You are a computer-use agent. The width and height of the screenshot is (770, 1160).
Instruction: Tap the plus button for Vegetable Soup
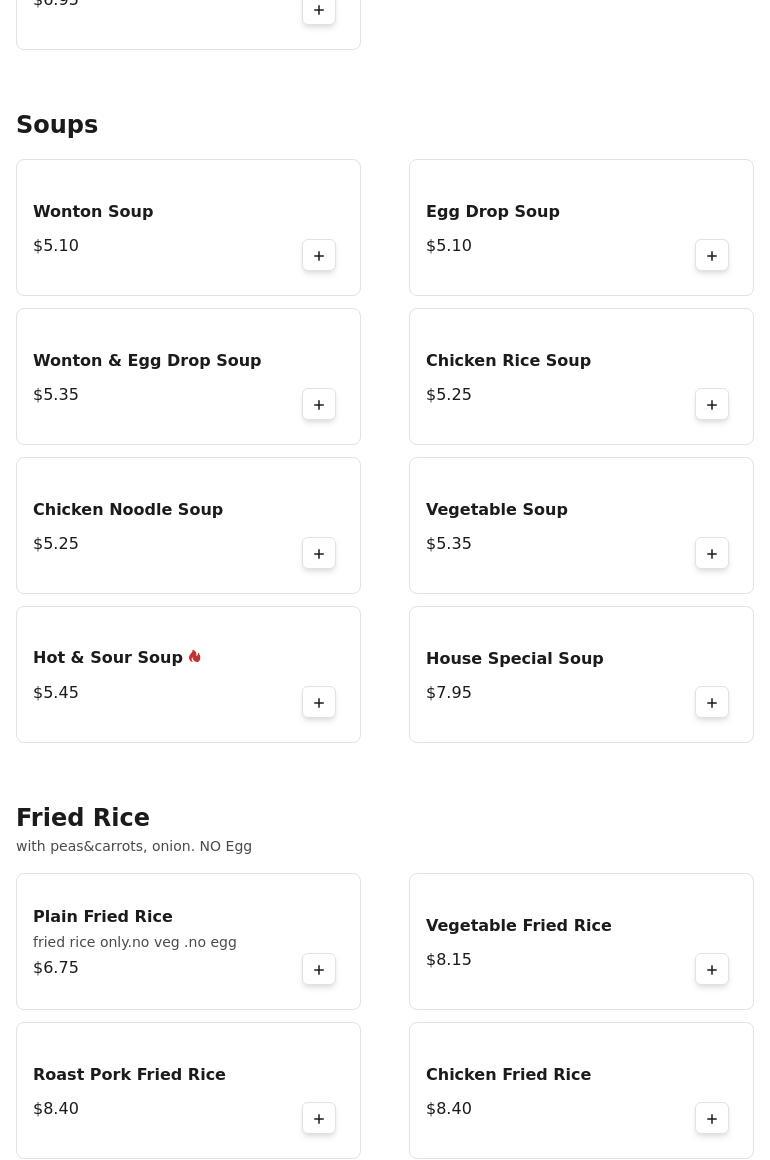pos(712,554)
